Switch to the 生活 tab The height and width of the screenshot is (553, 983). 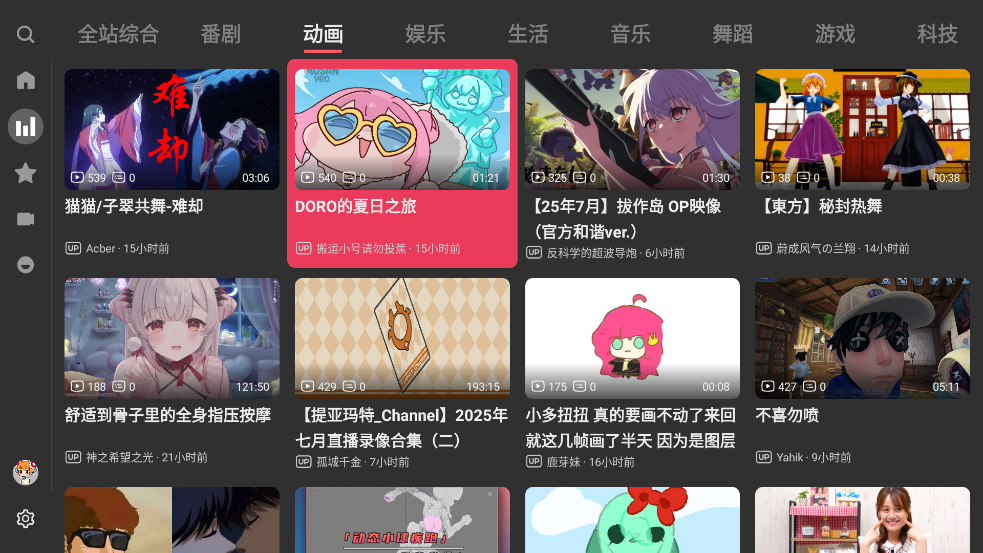tap(528, 34)
